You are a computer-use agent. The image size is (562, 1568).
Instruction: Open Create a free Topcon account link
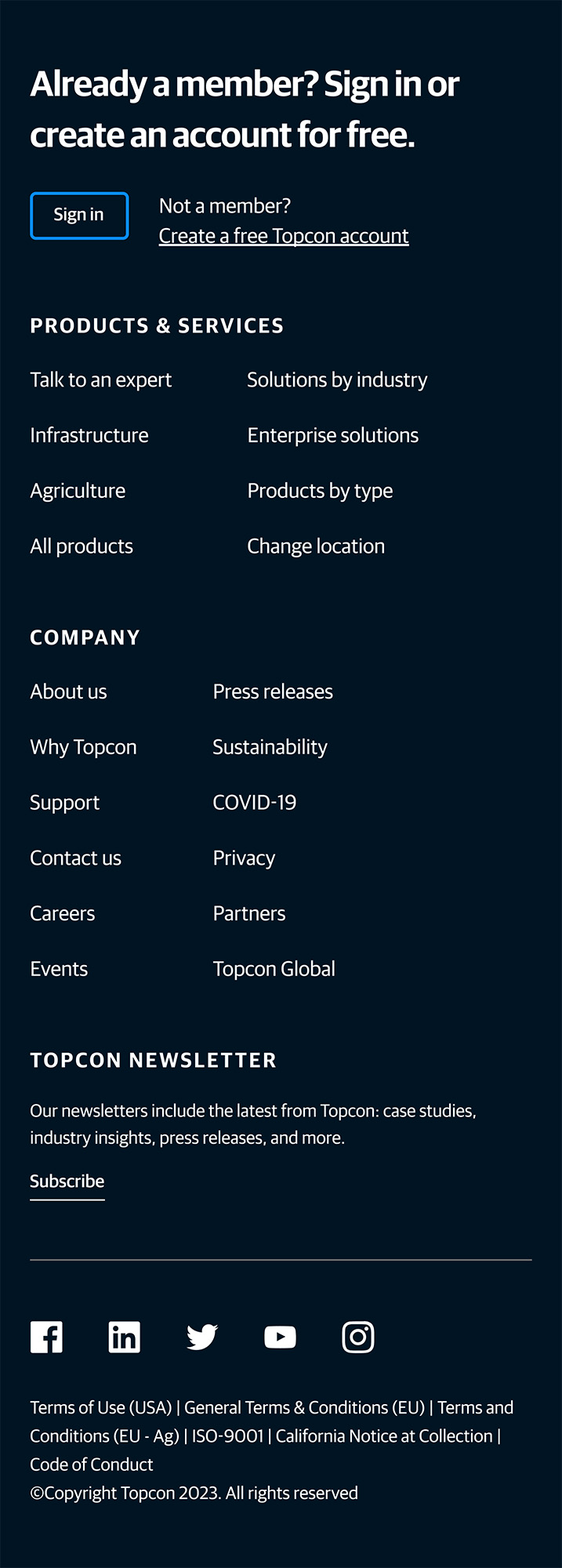click(283, 236)
